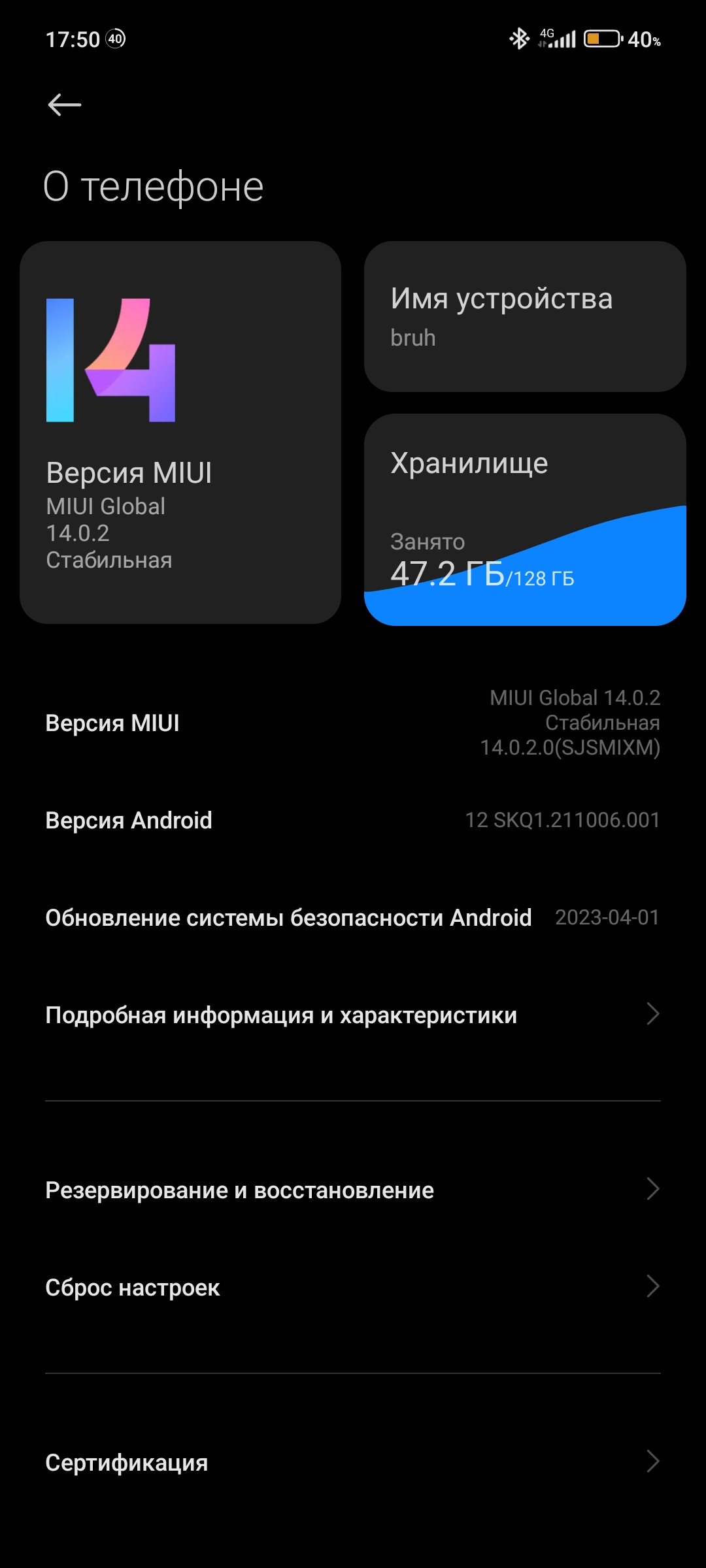Go back using the top-left arrow

point(64,105)
